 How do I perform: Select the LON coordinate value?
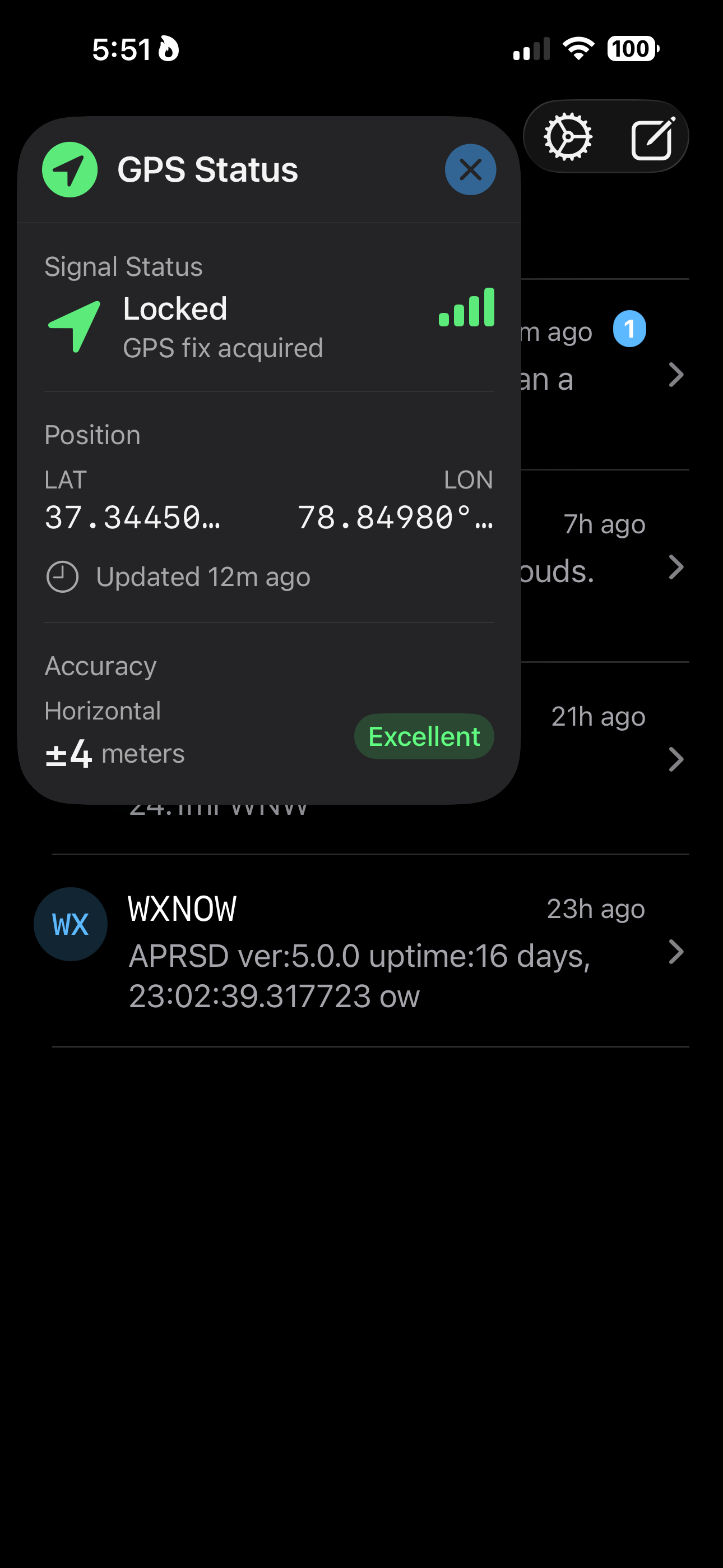[x=395, y=519]
